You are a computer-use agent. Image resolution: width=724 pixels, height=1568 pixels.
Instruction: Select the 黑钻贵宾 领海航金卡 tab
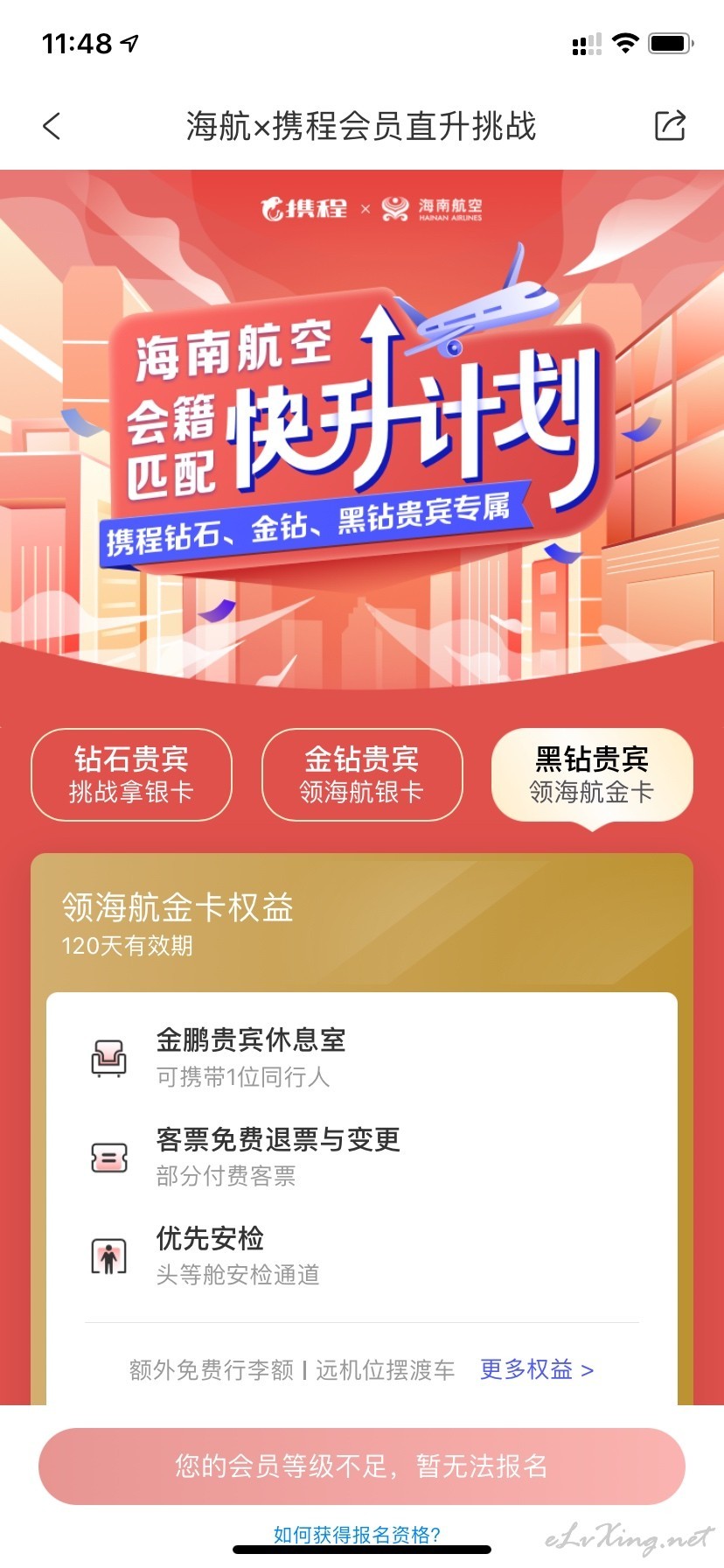(592, 774)
